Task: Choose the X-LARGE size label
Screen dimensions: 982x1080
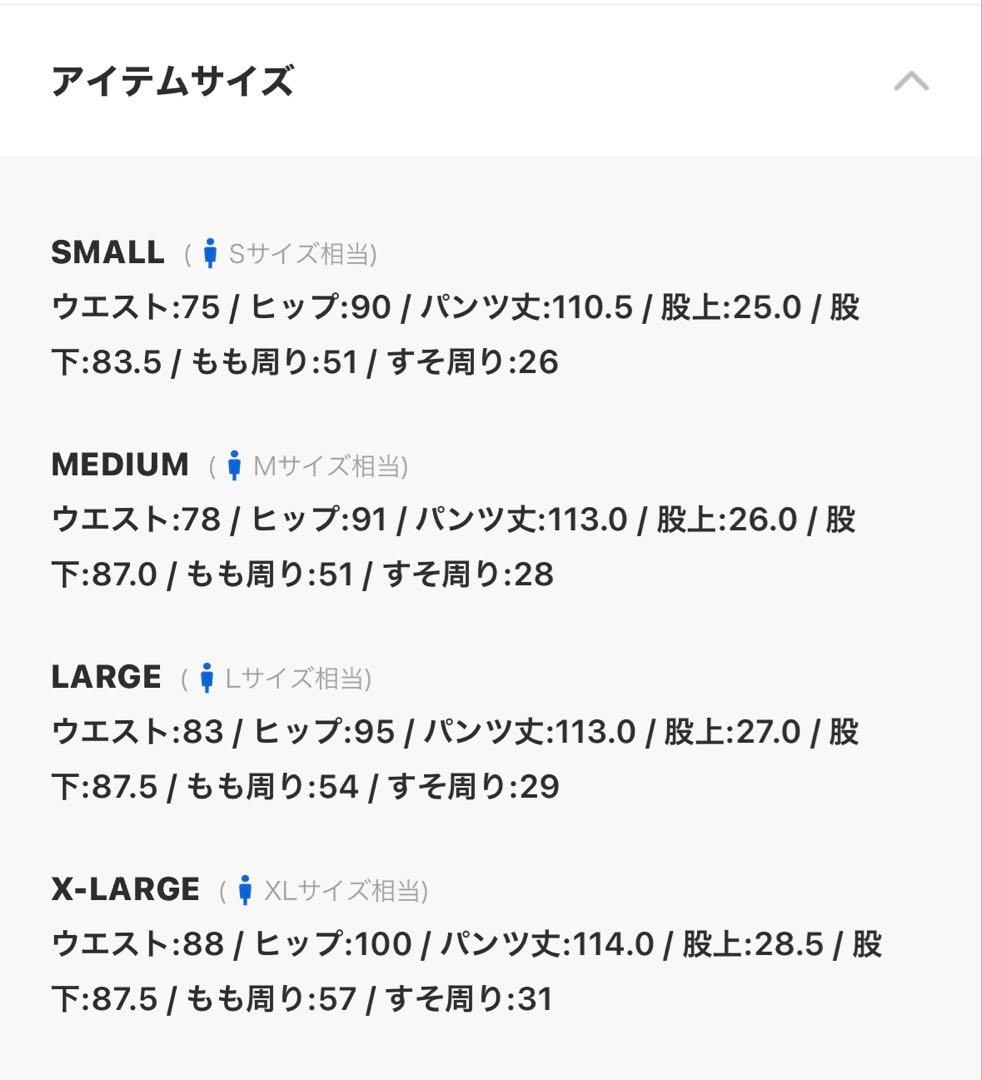Action: pyautogui.click(x=125, y=888)
